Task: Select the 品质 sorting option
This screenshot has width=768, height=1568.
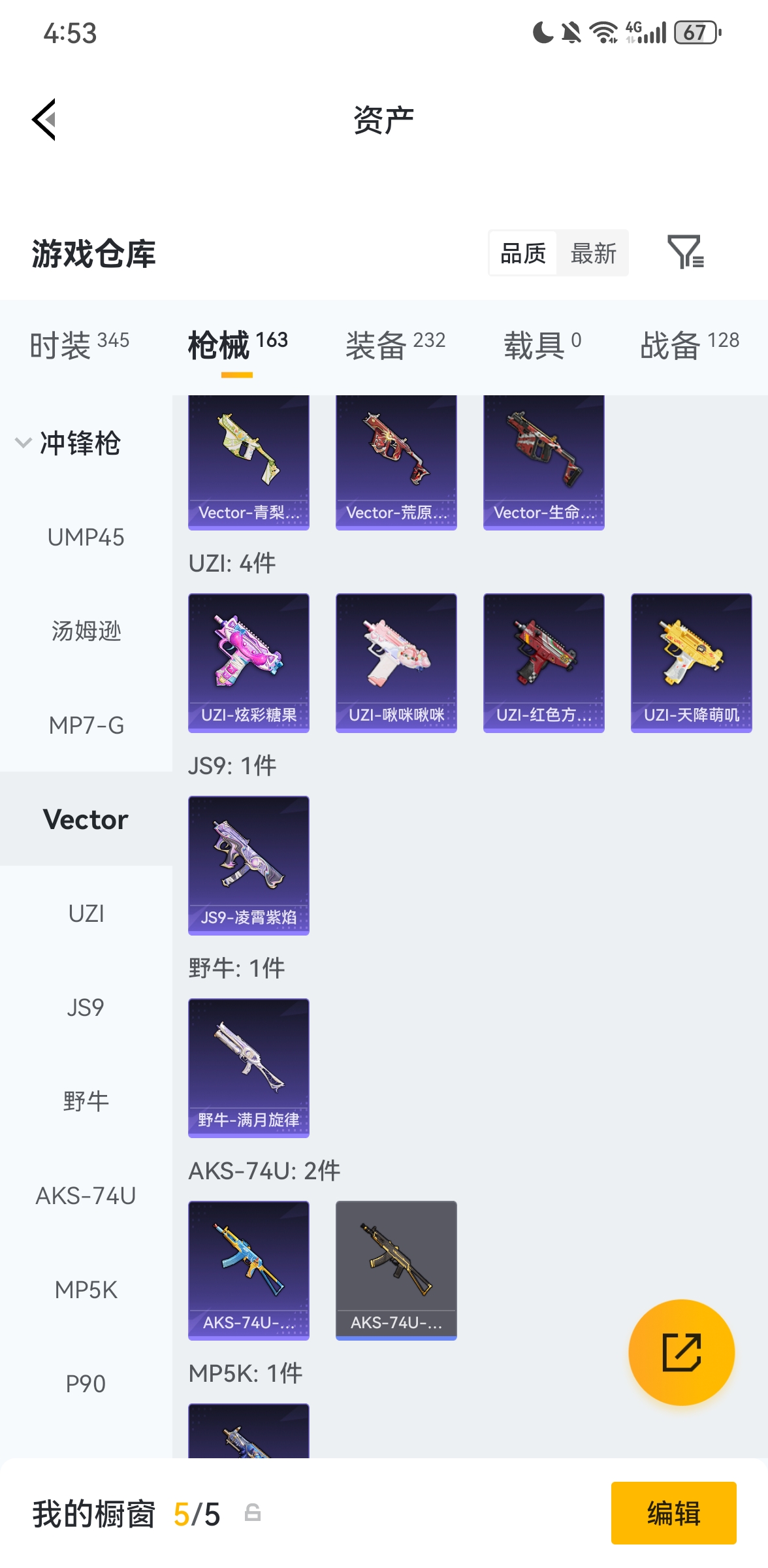Action: pyautogui.click(x=523, y=253)
